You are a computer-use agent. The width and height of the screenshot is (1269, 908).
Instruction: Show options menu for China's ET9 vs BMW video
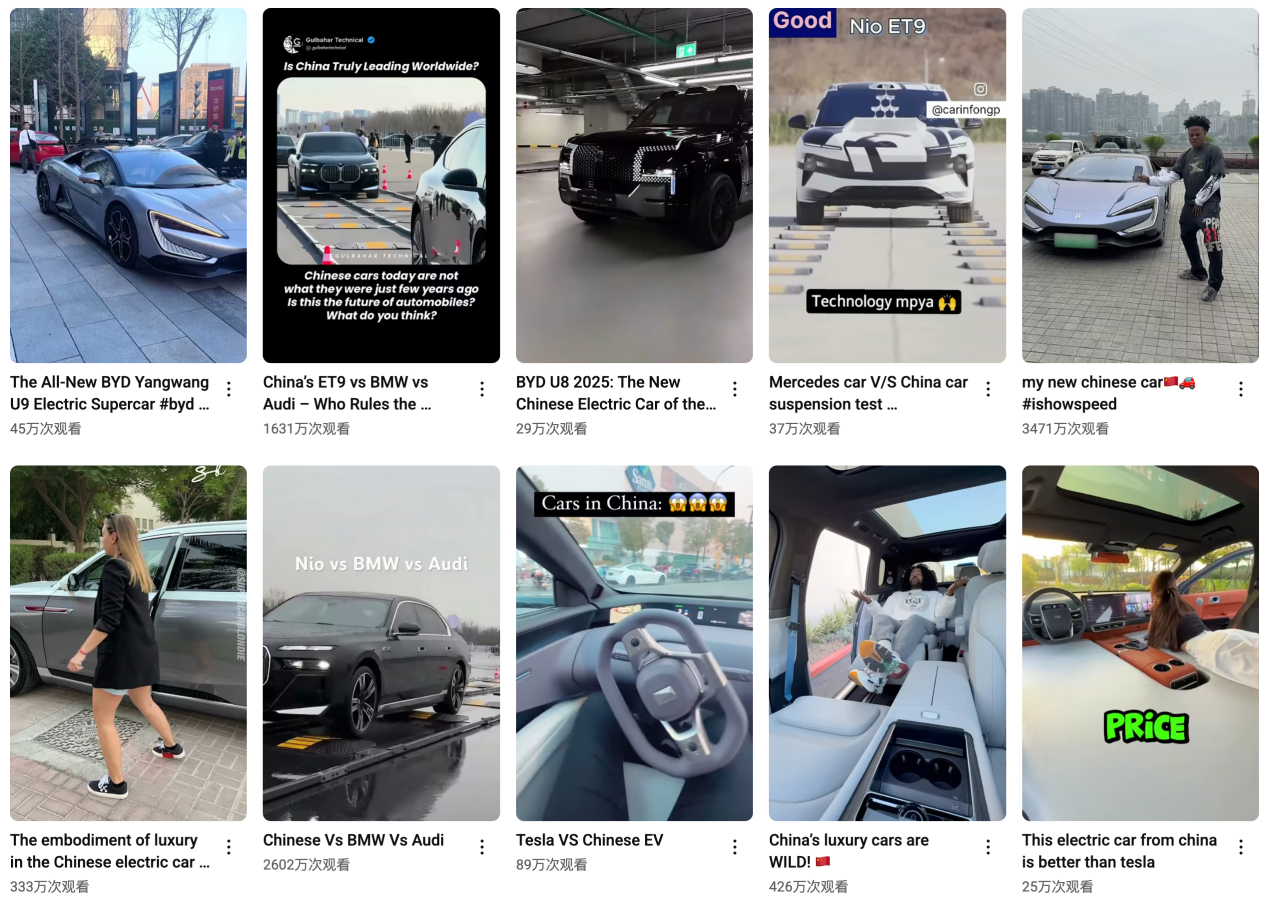[x=482, y=389]
